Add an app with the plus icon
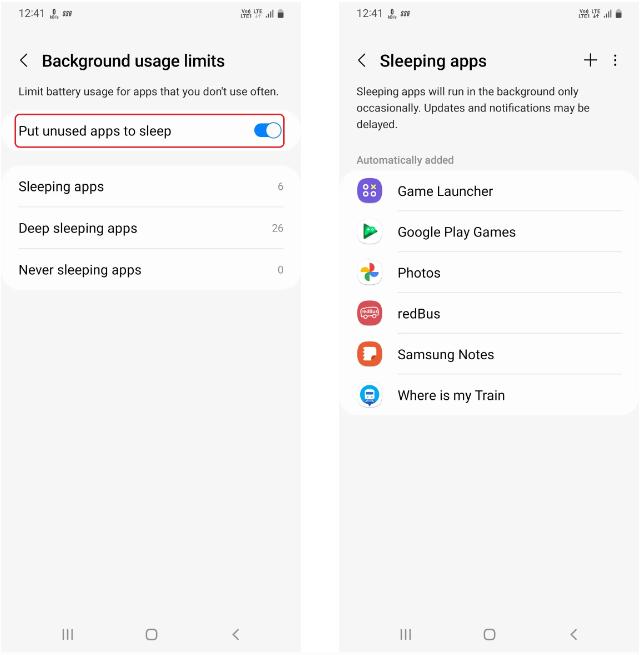Viewport: 640px width, 655px height. click(x=590, y=61)
